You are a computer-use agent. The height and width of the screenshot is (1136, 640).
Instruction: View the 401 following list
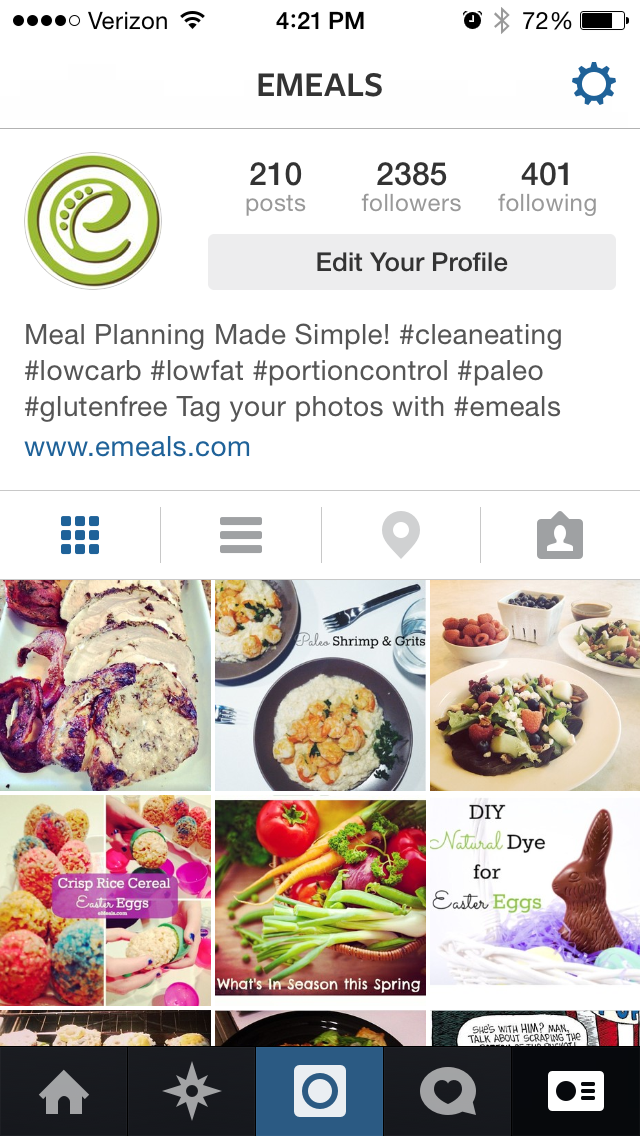pyautogui.click(x=547, y=187)
